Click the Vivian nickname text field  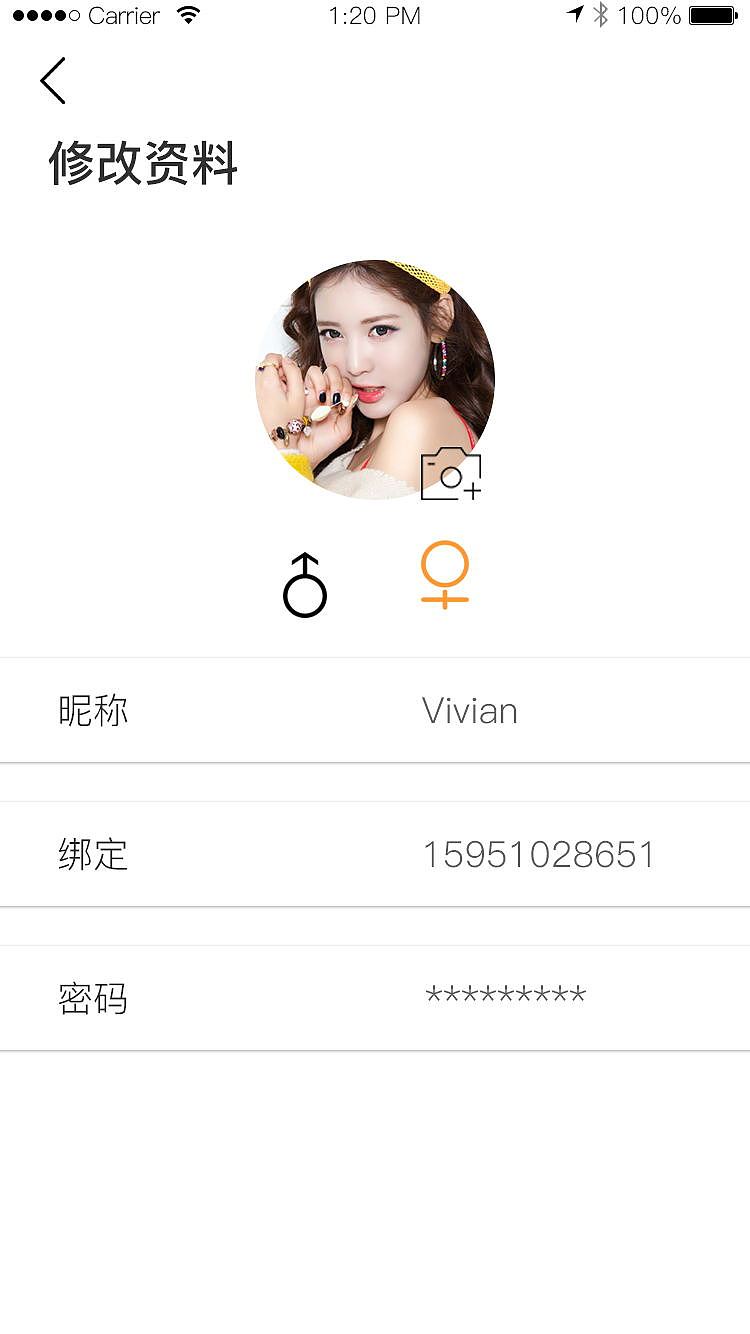click(469, 710)
